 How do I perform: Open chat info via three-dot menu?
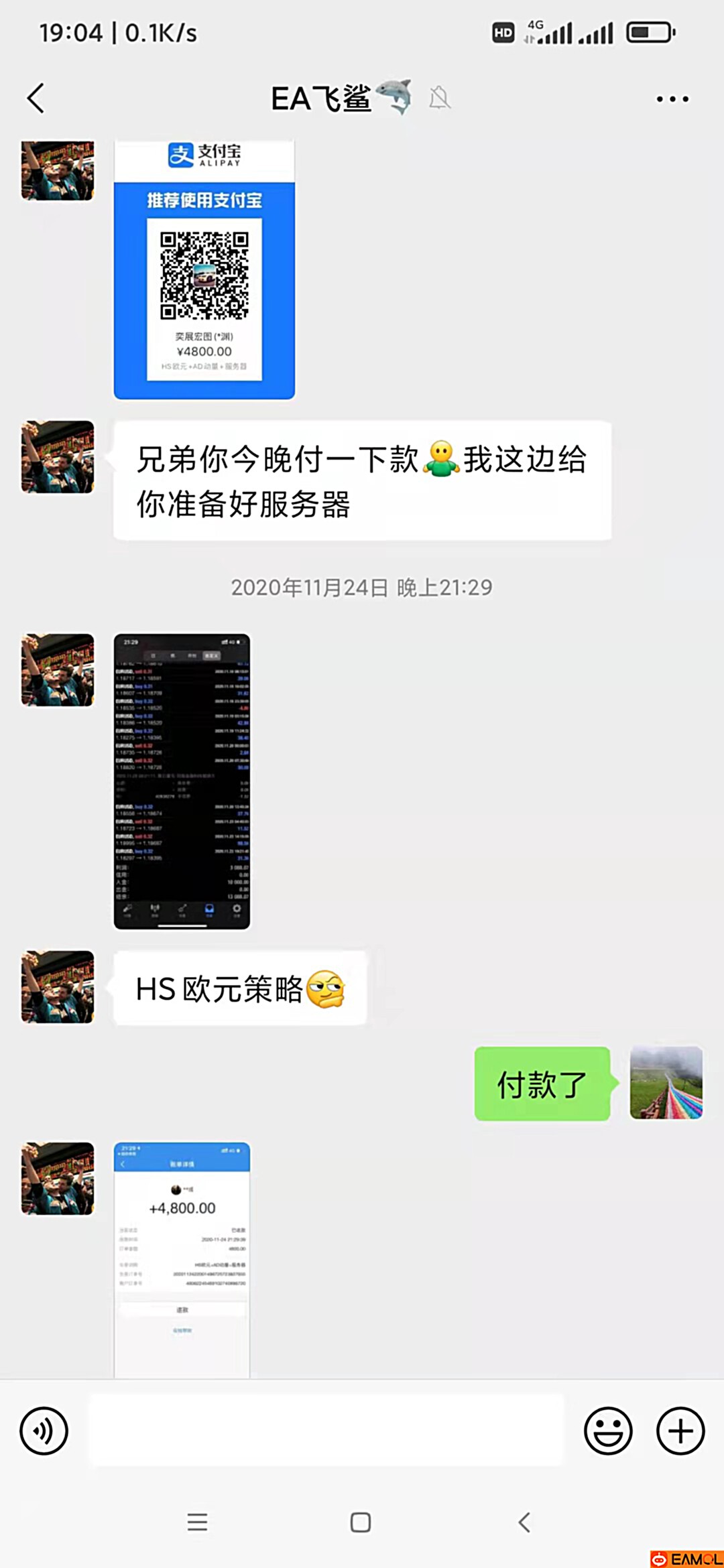coord(672,99)
